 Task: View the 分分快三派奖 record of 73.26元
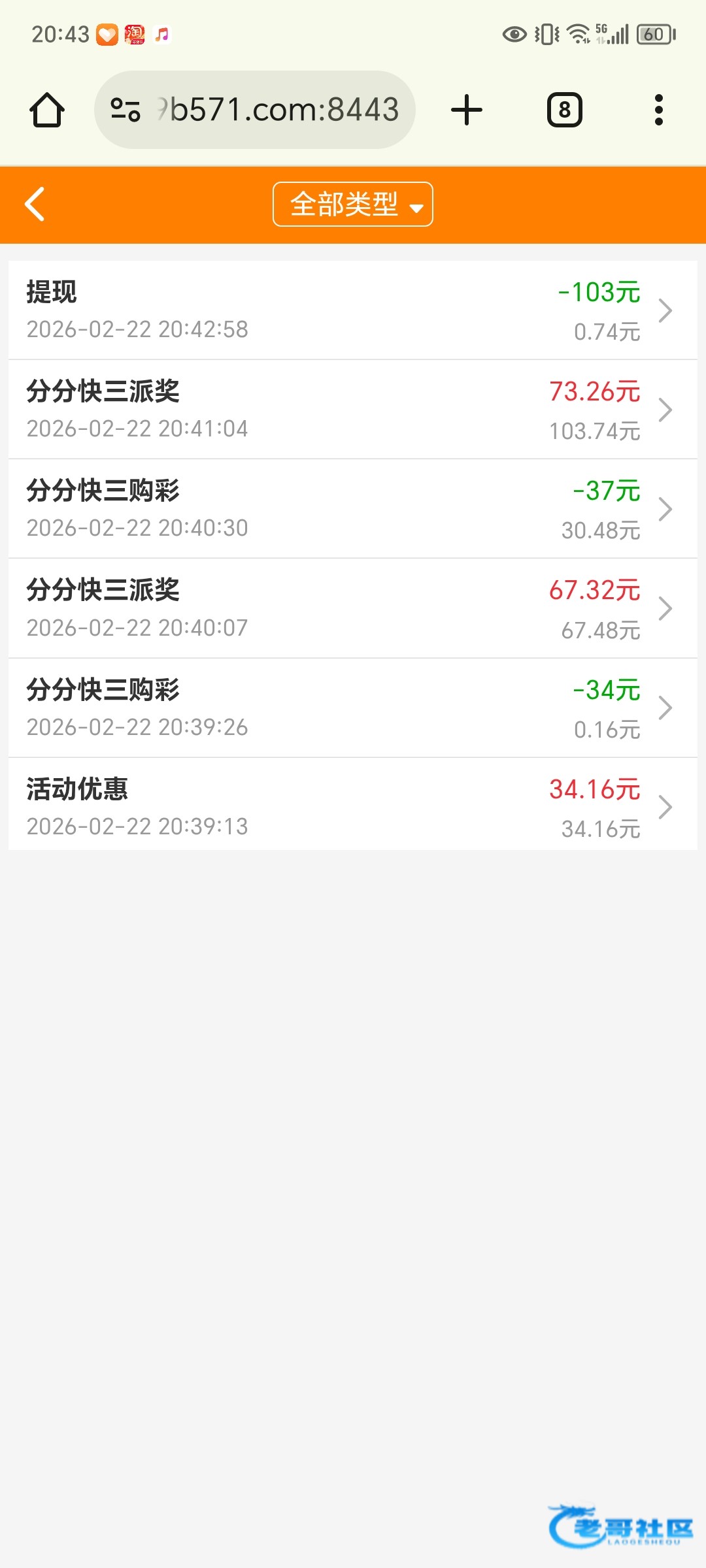point(352,410)
